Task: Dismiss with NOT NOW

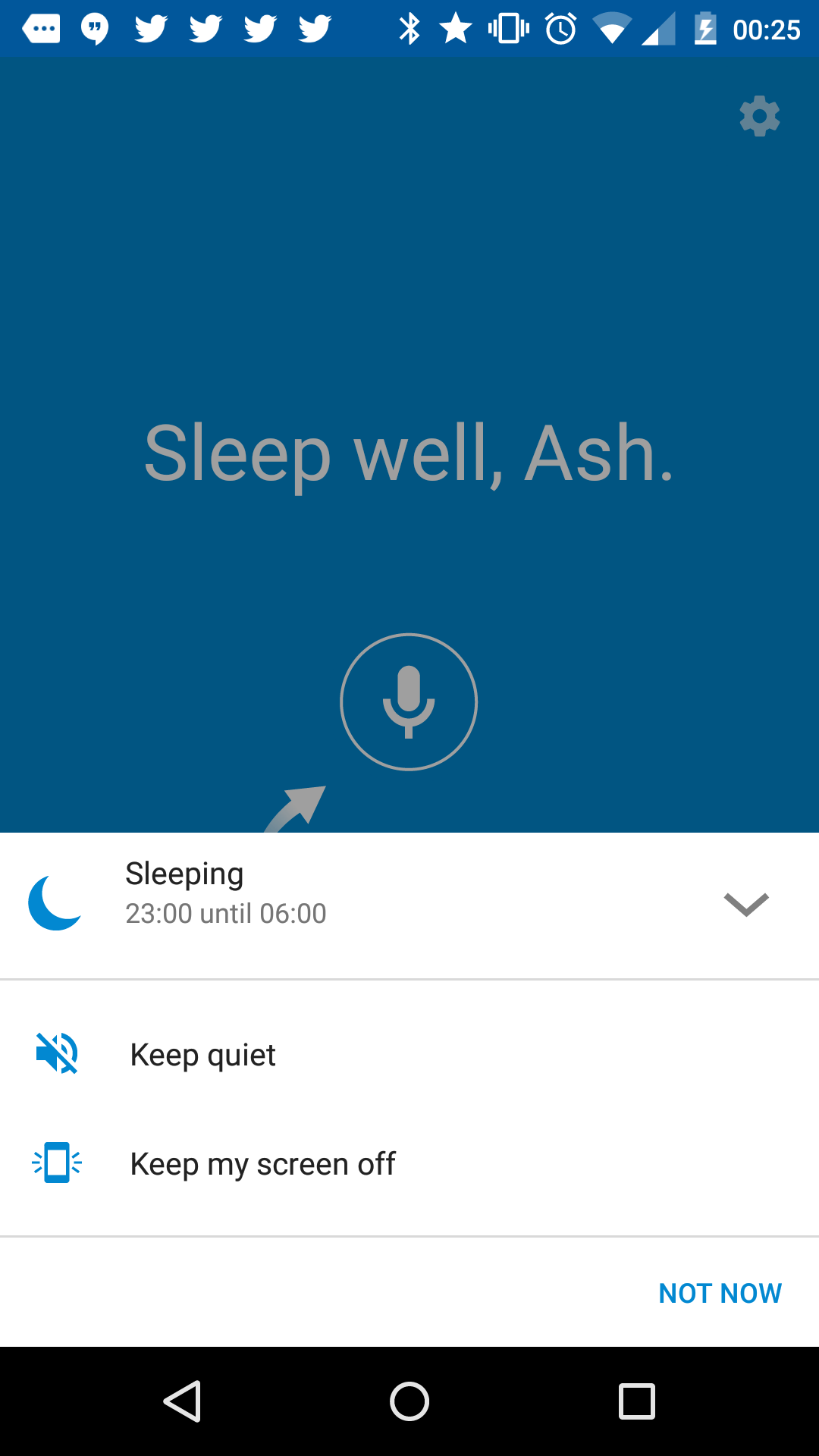Action: coord(720,1293)
